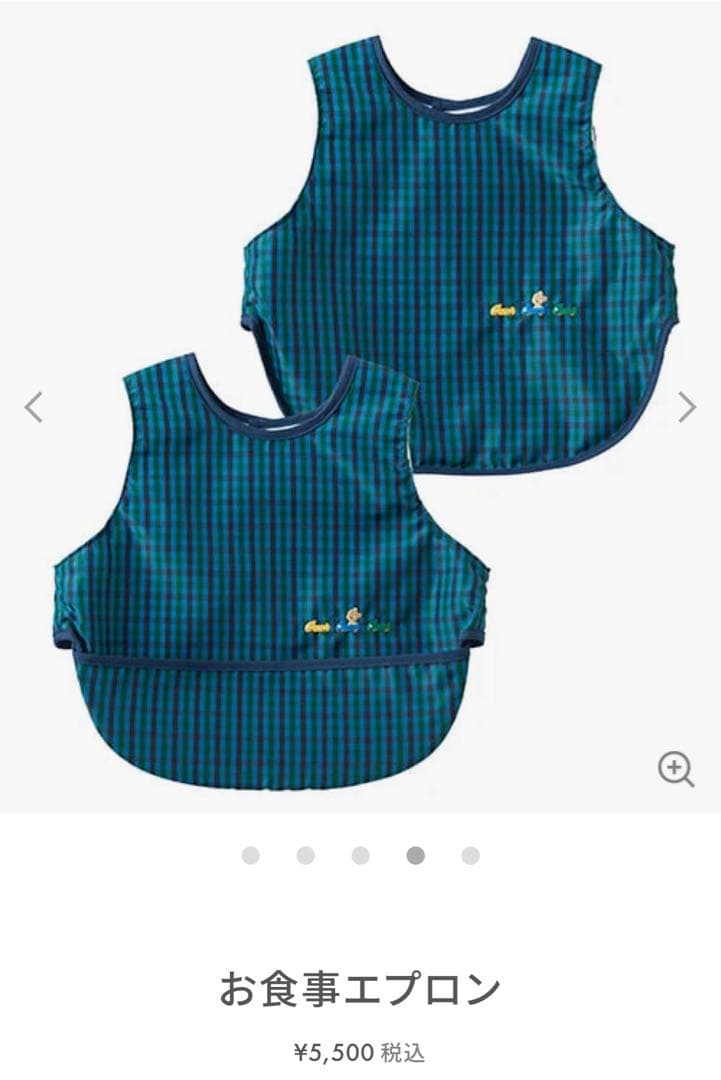Zoom in with the magnifier icon
The height and width of the screenshot is (1080, 721).
pyautogui.click(x=676, y=769)
